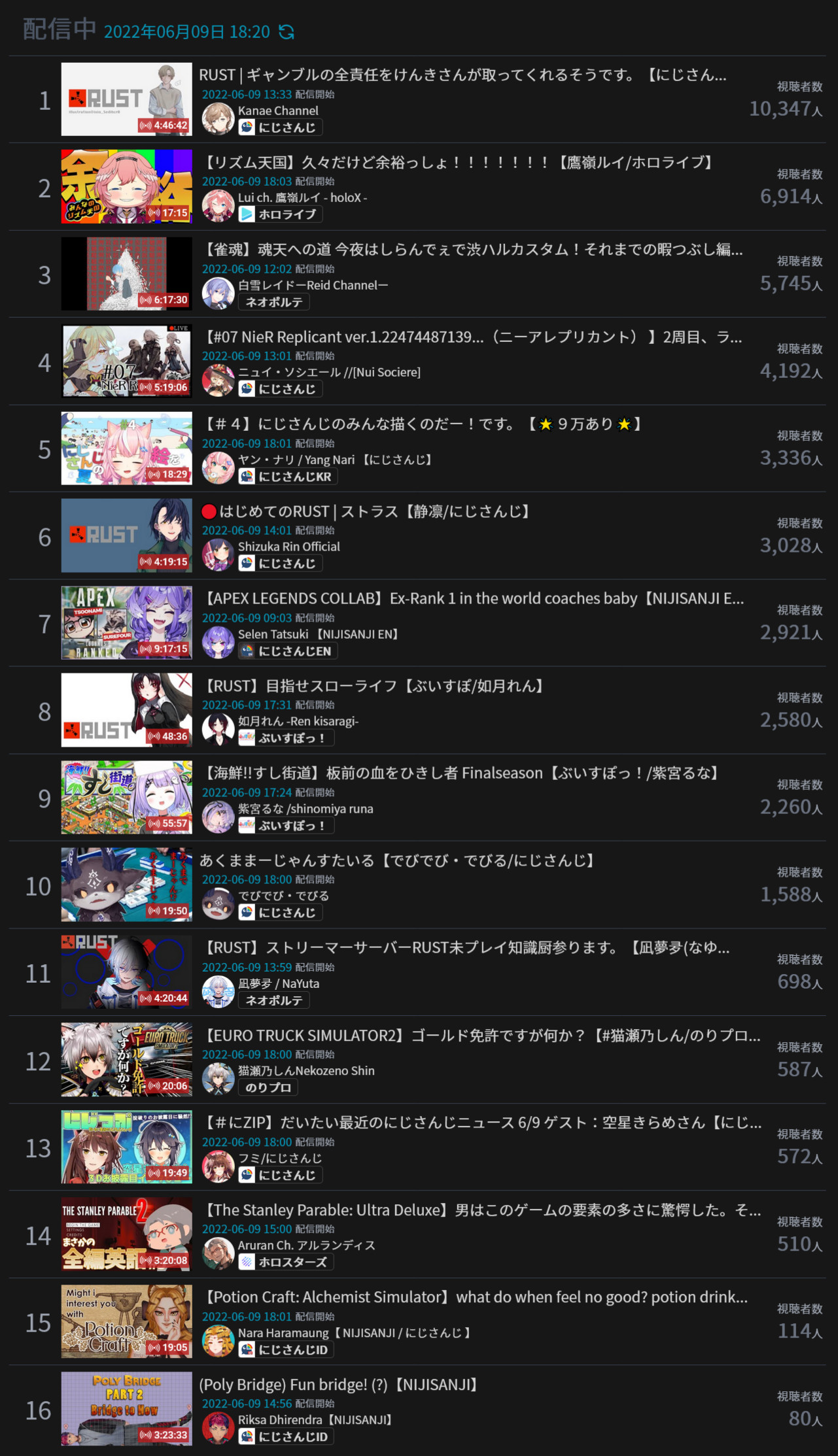The width and height of the screenshot is (838, 1456).
Task: Open 如月れん's RUST スローライフ stream
Action: pyautogui.click(x=373, y=686)
